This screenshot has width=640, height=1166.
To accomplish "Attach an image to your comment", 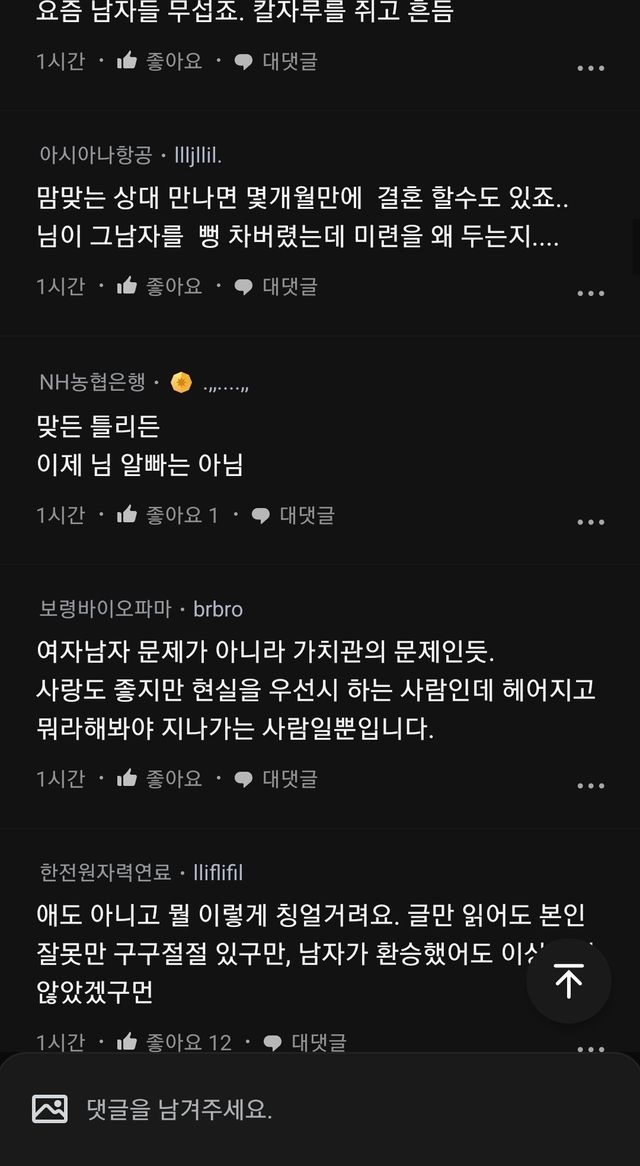I will pos(50,1108).
